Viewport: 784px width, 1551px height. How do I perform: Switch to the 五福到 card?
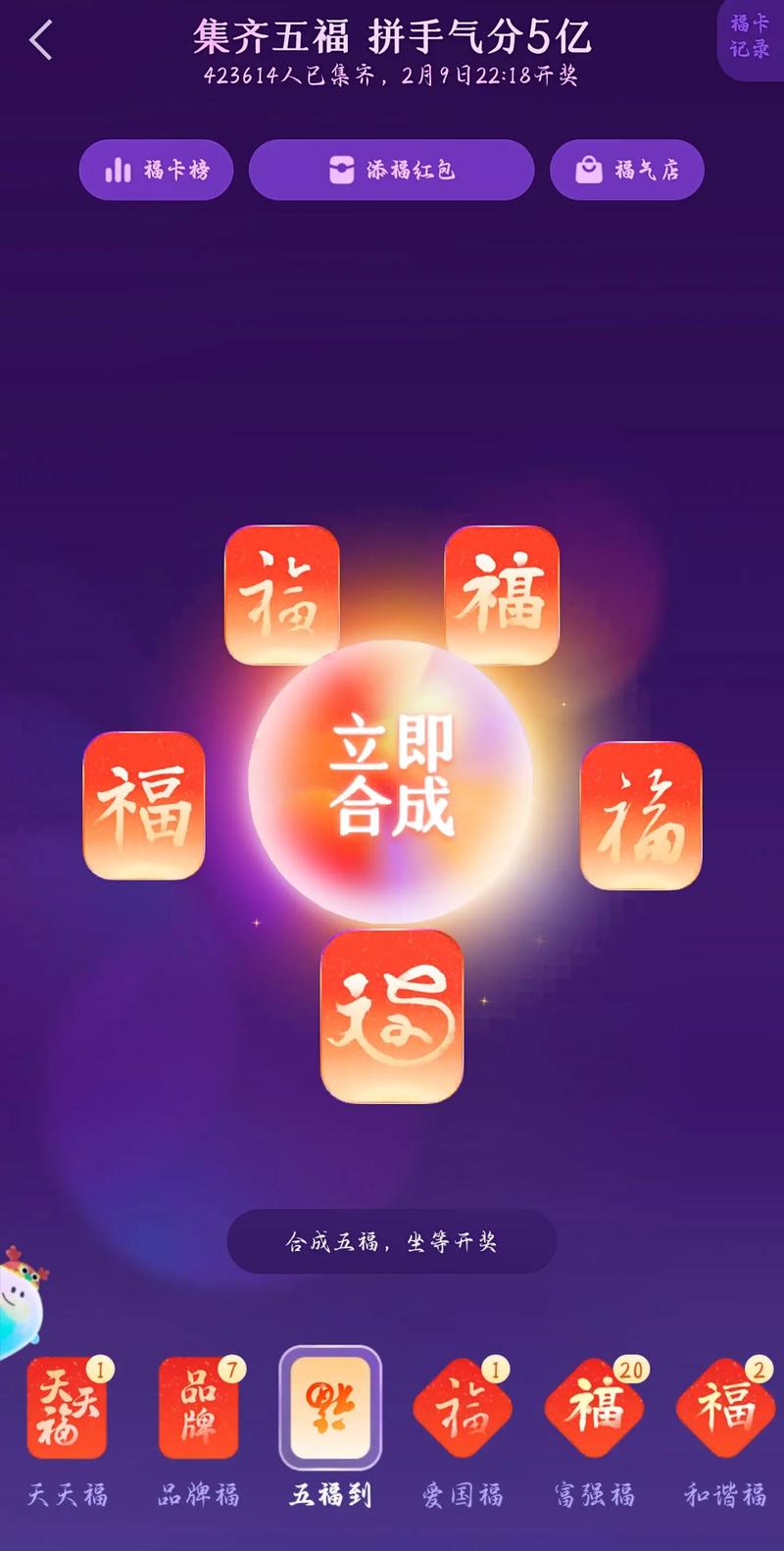[330, 1408]
